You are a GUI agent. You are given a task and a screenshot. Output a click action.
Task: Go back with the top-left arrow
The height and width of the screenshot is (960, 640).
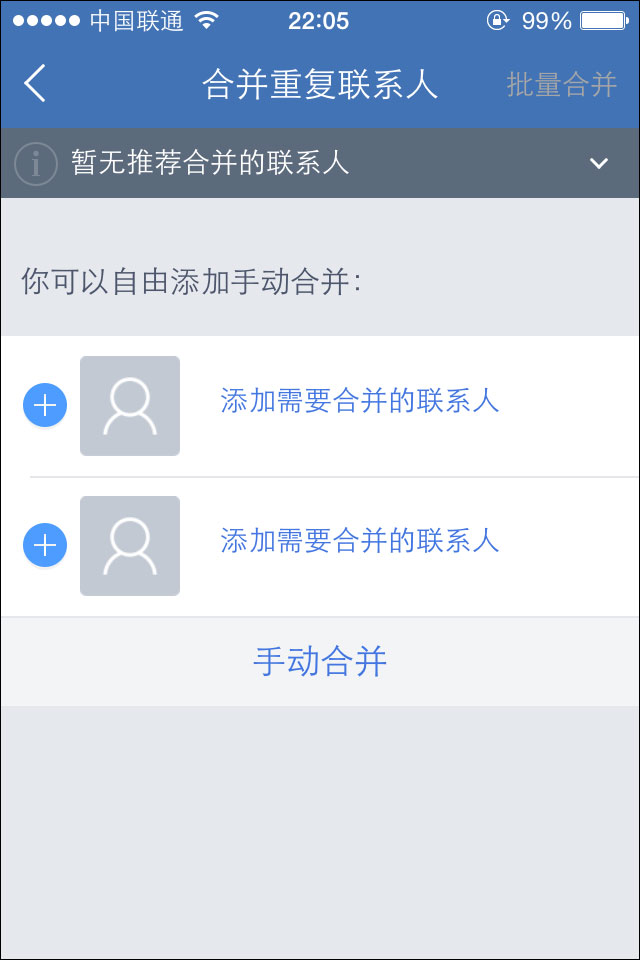(35, 84)
